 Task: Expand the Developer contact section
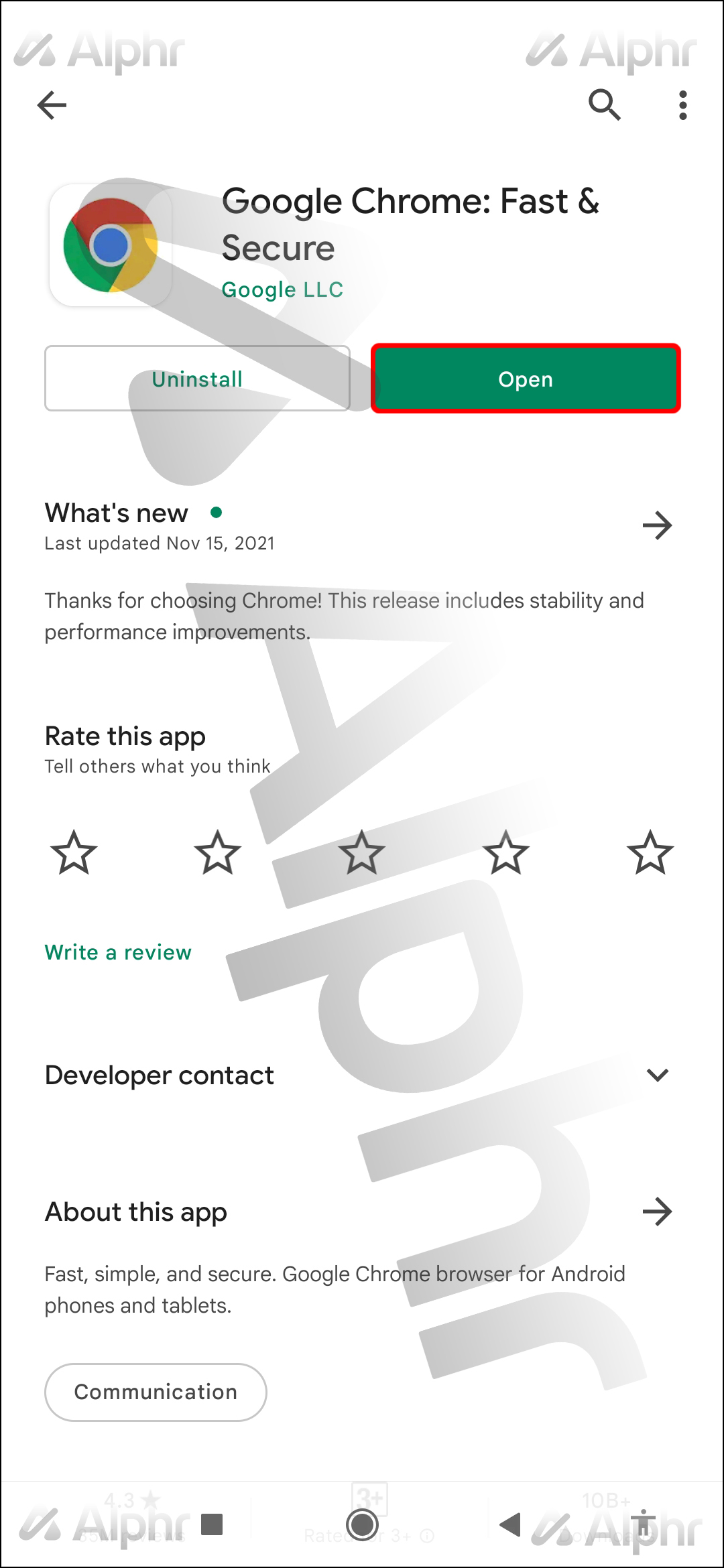[x=657, y=1075]
